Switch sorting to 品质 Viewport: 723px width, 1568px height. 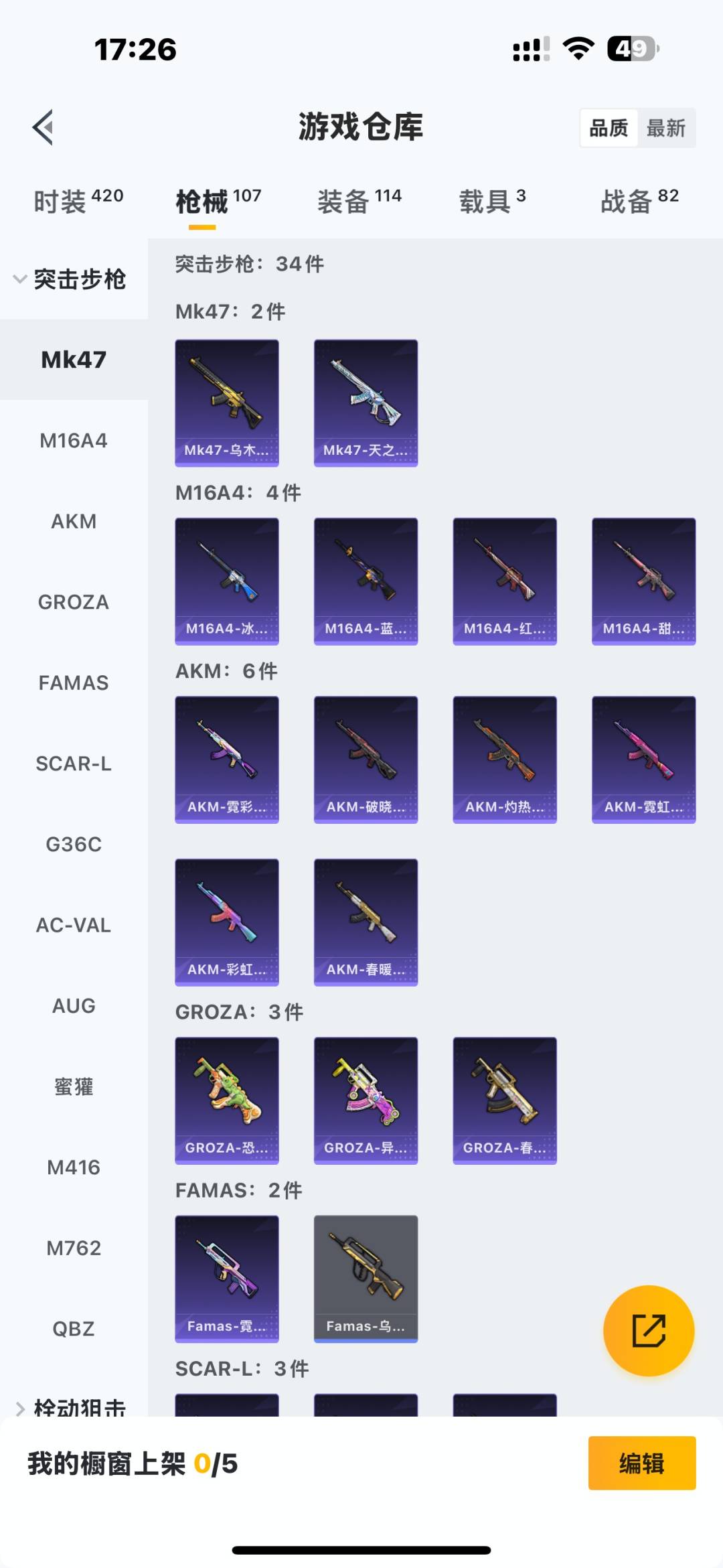coord(608,127)
